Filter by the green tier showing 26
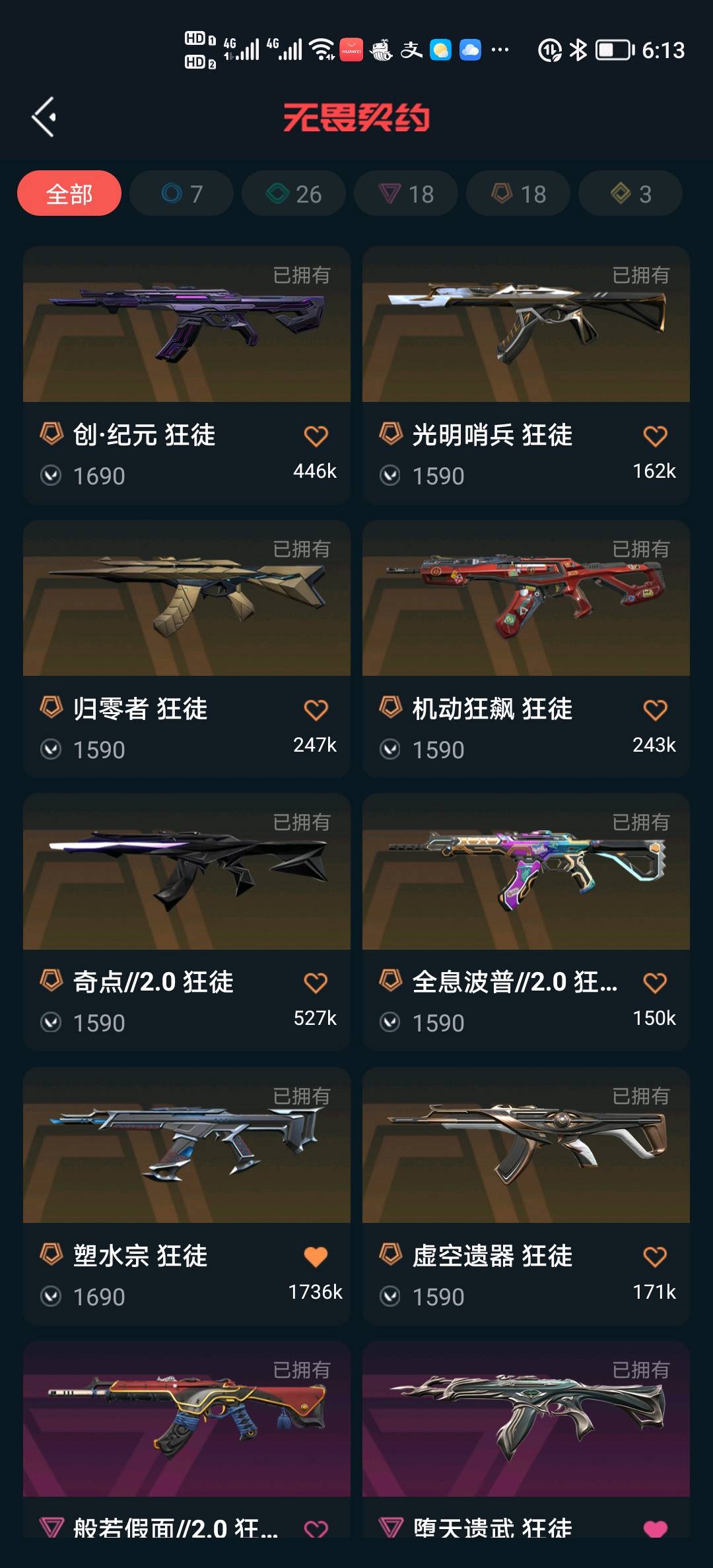713x1568 pixels. click(x=294, y=193)
